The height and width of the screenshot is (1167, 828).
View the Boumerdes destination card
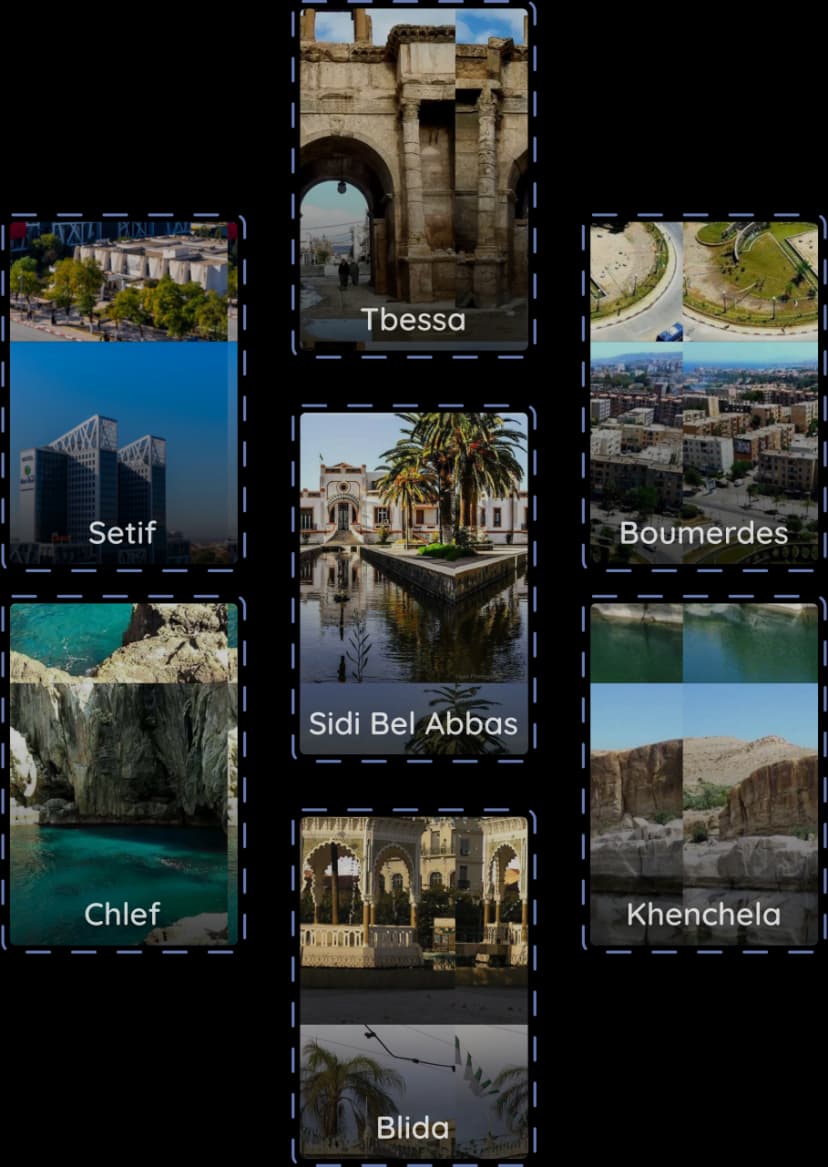point(704,392)
